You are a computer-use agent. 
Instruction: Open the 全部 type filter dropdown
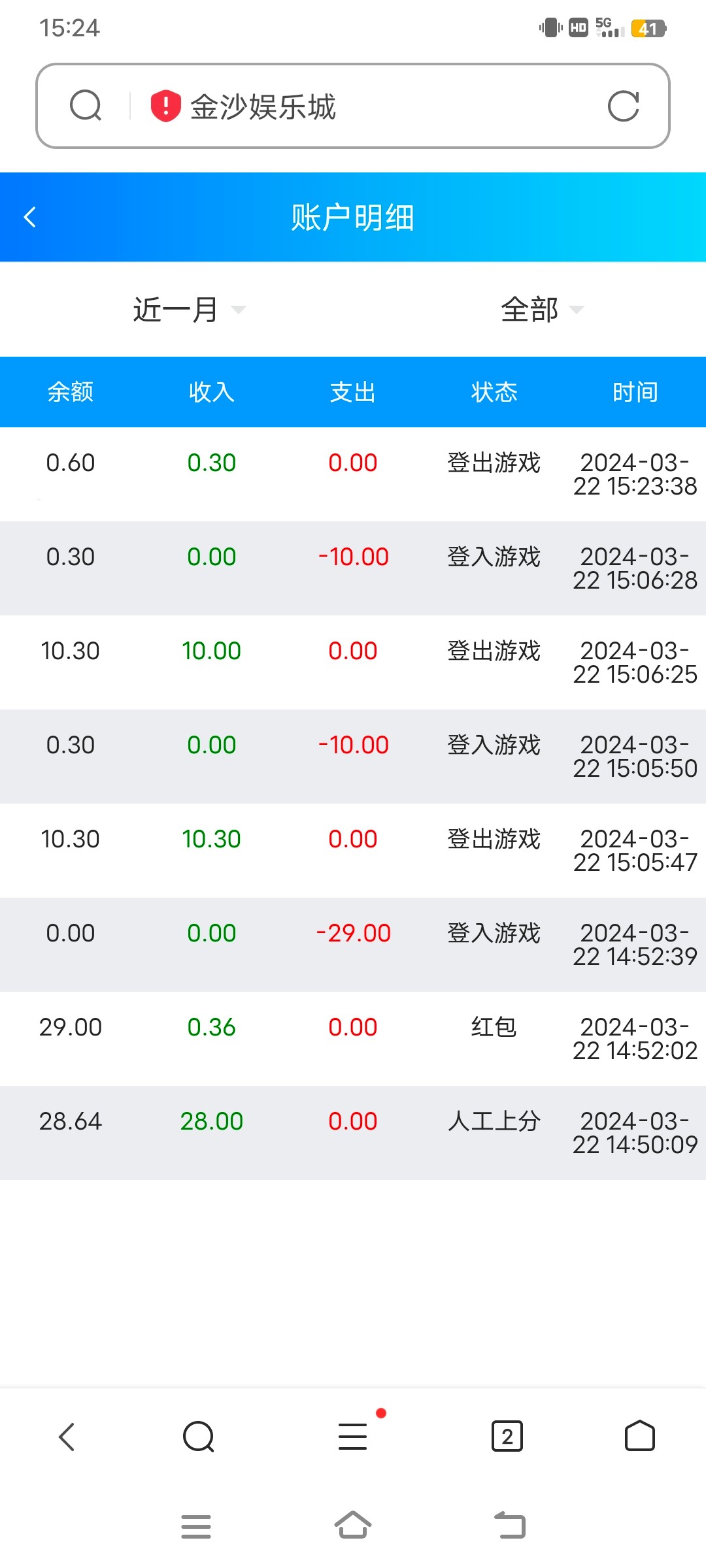pos(541,310)
